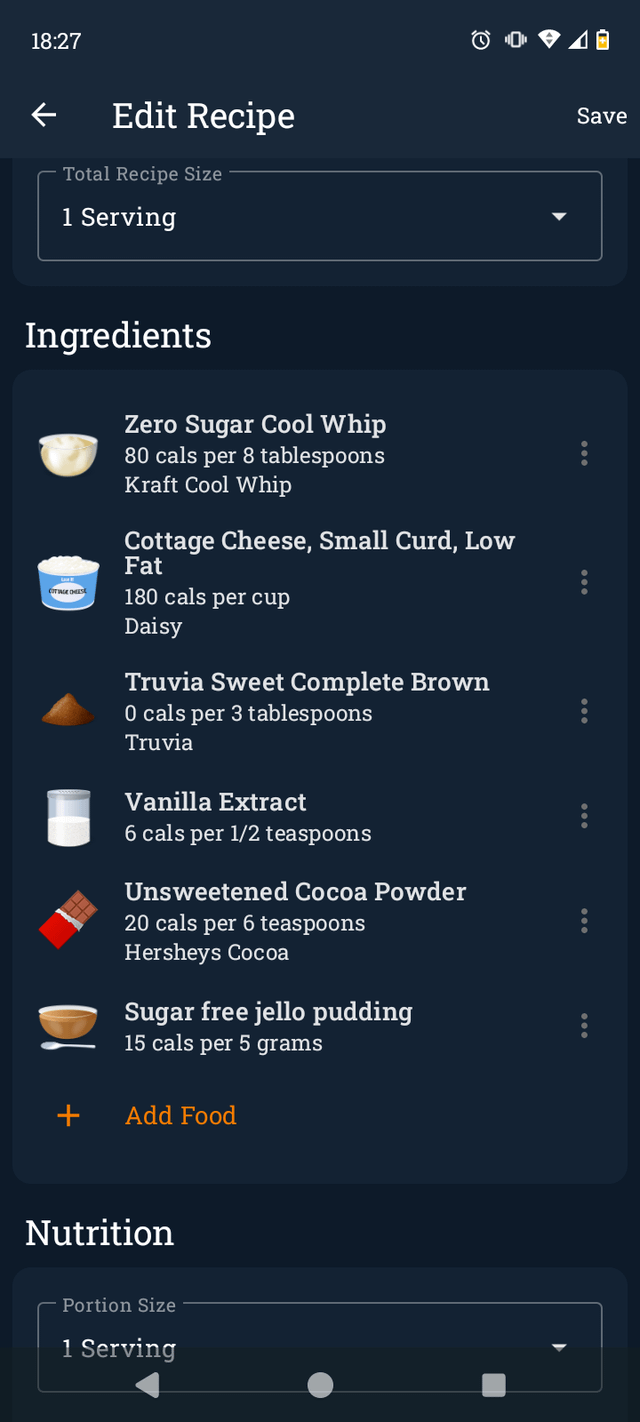Open options menu for Sugar free jello pudding

[x=584, y=1026]
